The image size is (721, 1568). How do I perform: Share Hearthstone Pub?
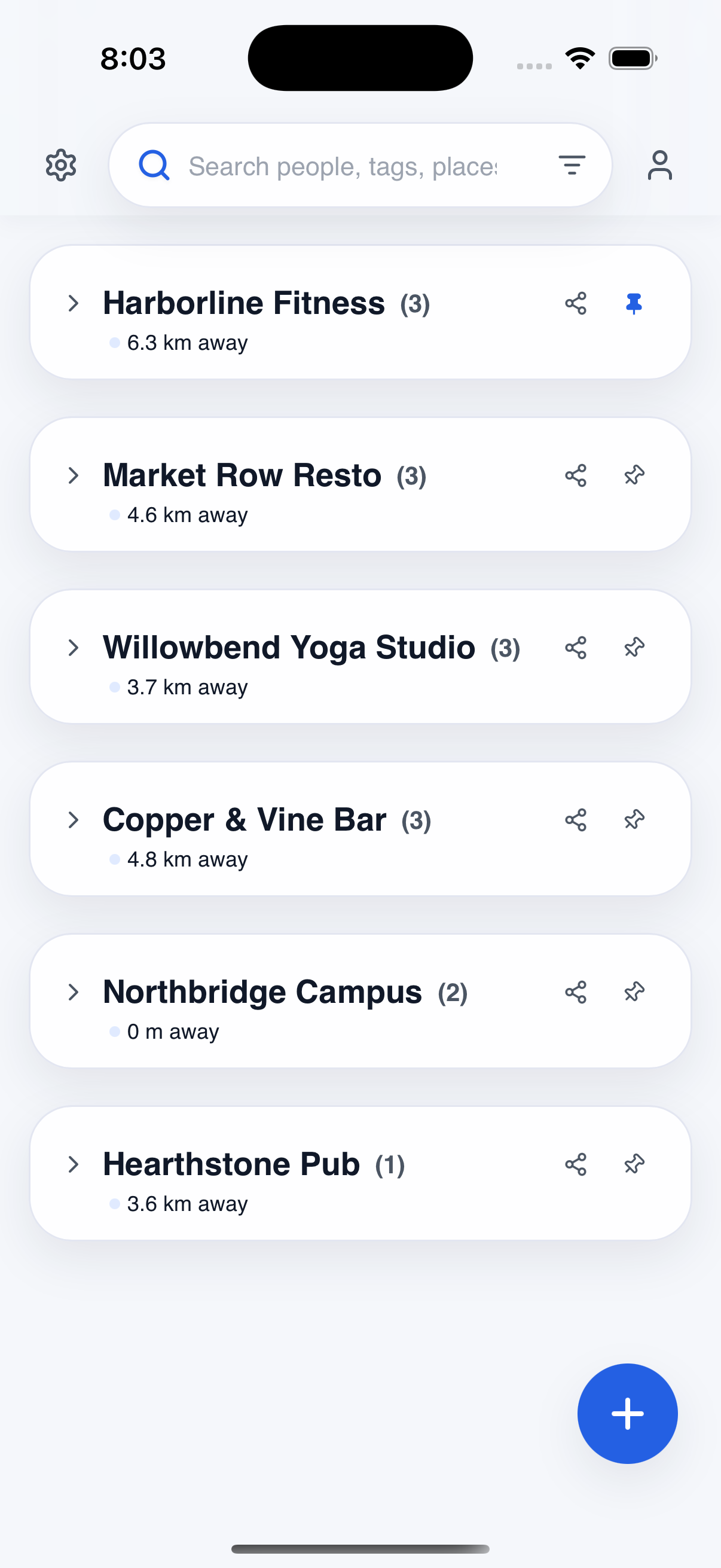(x=576, y=1164)
